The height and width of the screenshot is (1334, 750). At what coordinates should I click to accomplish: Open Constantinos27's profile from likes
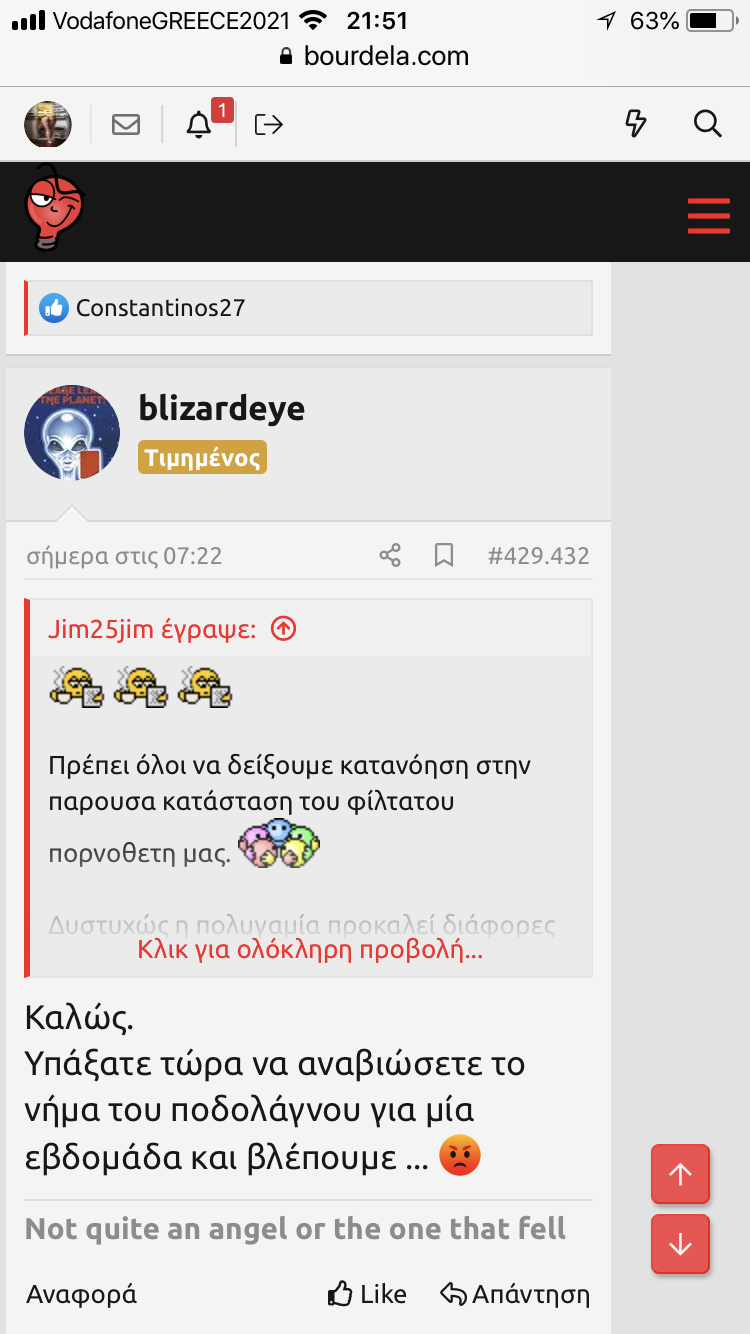160,308
